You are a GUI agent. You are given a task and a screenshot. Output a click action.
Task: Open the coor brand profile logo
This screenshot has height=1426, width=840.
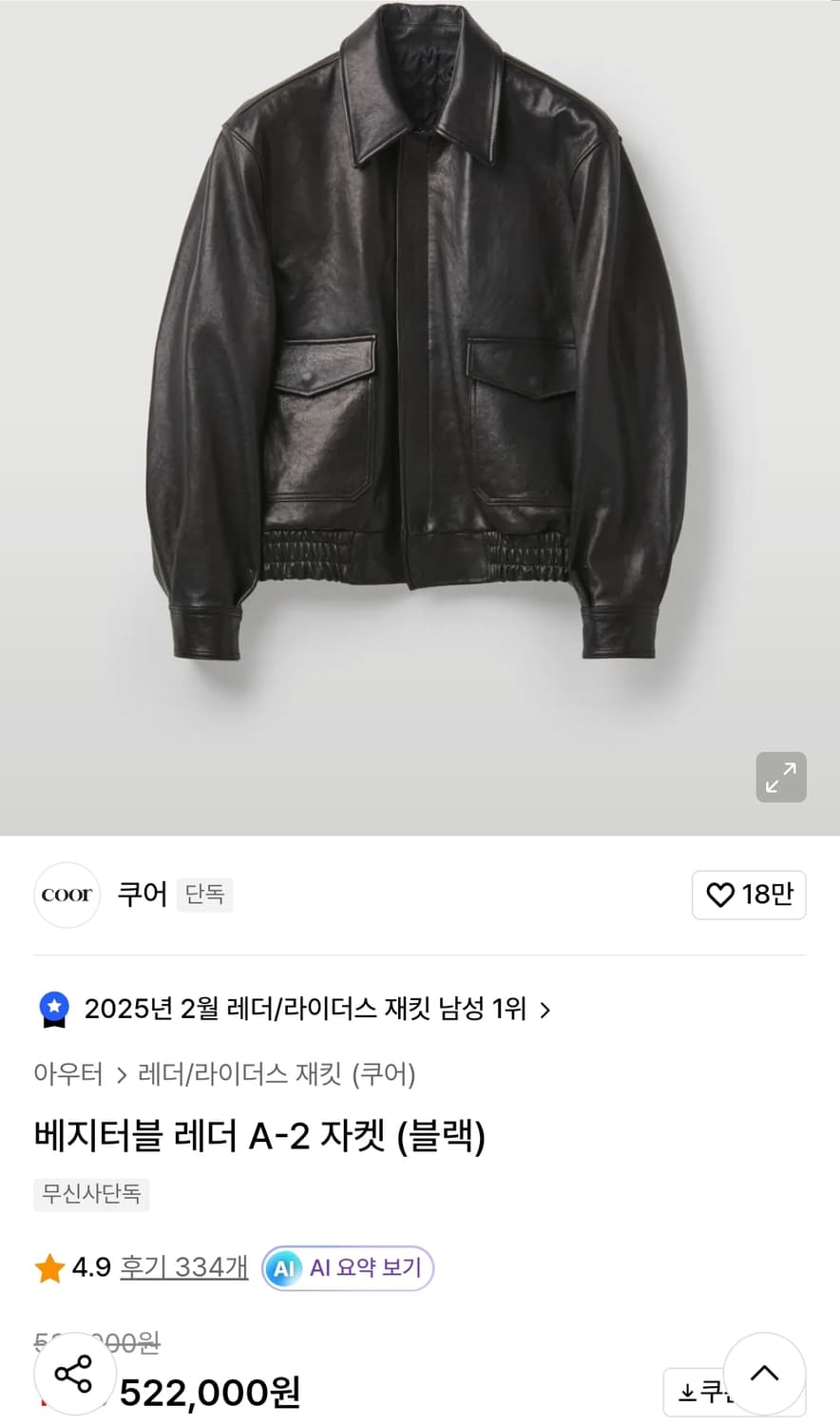67,895
